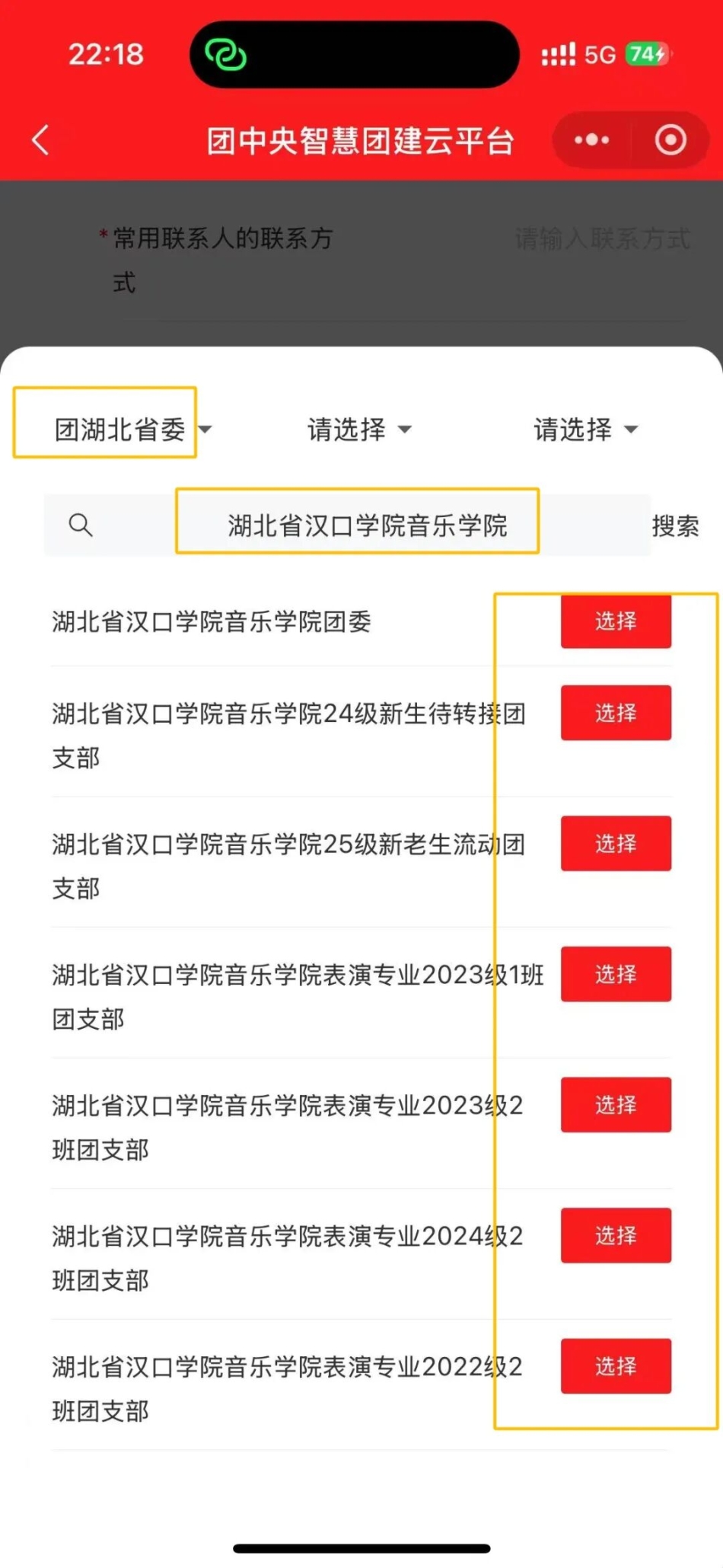Image resolution: width=723 pixels, height=1568 pixels.
Task: Open the mini program three-dot menu
Action: [591, 140]
